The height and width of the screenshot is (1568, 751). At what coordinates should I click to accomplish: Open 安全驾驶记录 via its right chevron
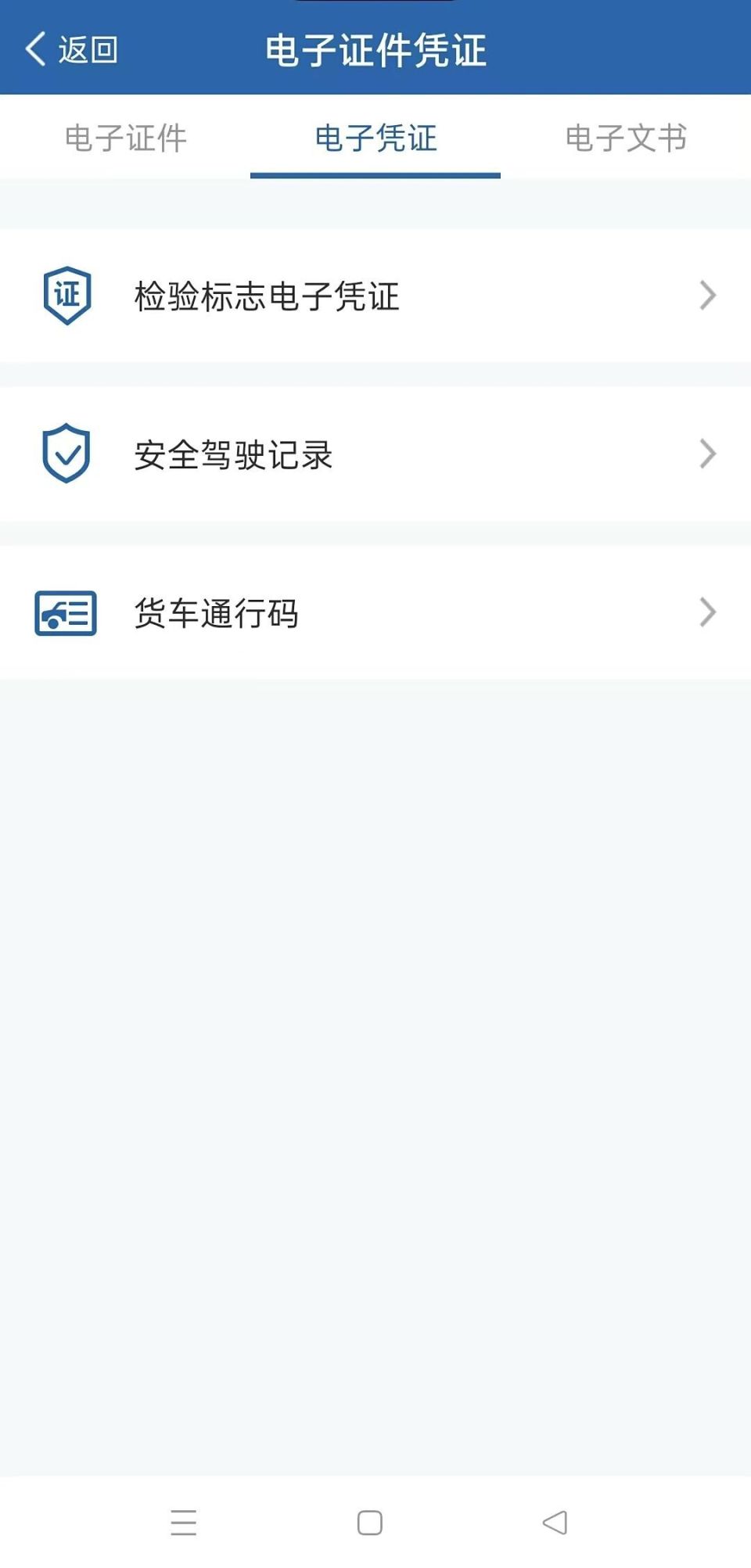click(708, 452)
